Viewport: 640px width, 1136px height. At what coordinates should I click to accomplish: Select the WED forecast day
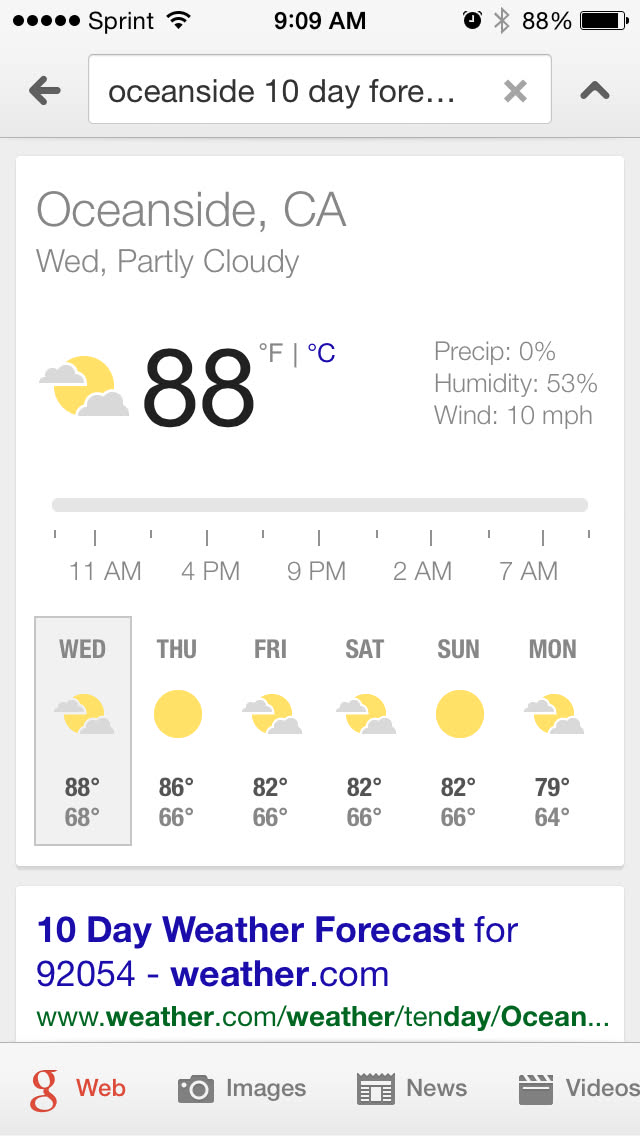coord(83,731)
